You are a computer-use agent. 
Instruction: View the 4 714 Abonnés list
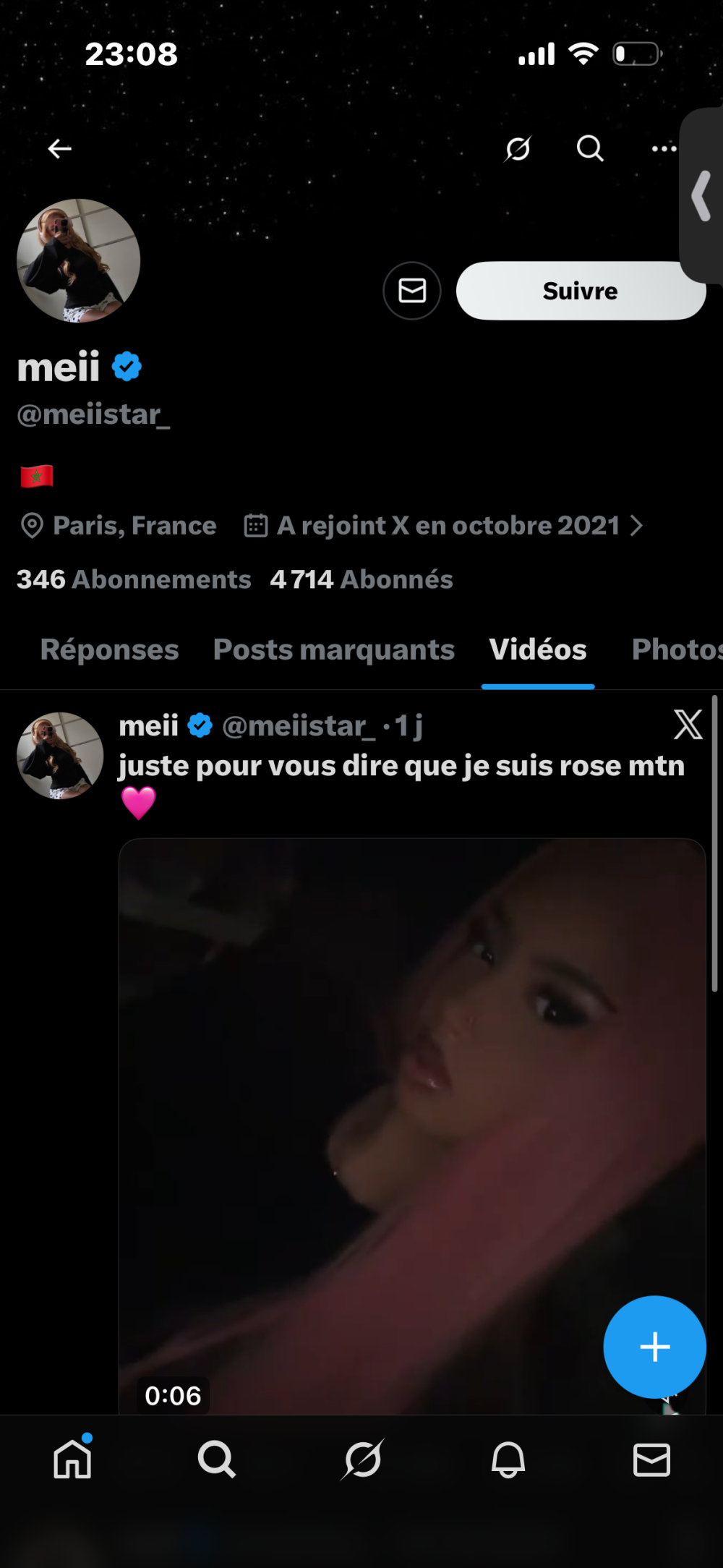click(x=361, y=579)
